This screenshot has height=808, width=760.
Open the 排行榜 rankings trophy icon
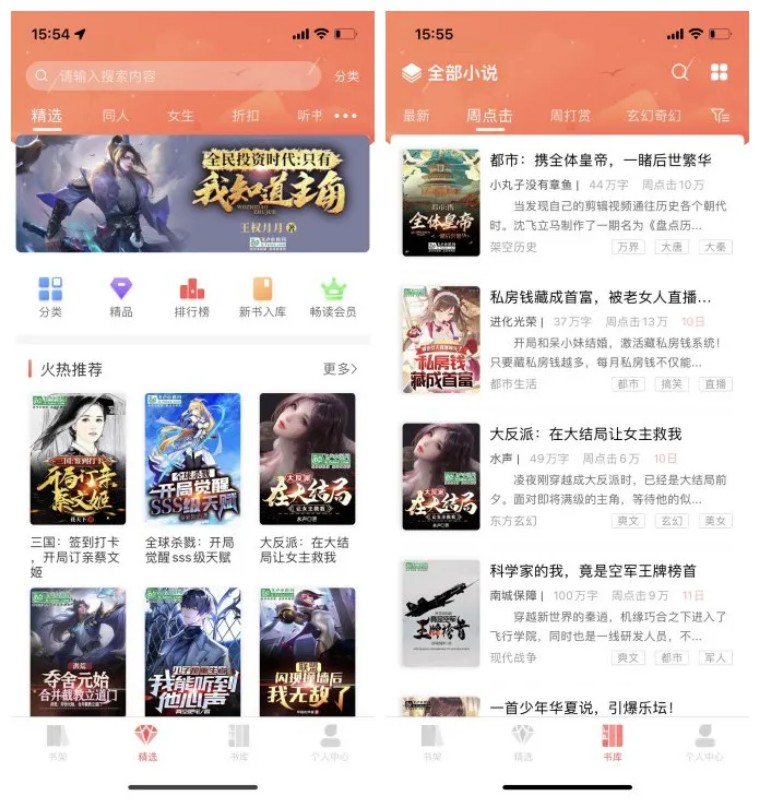pyautogui.click(x=188, y=294)
